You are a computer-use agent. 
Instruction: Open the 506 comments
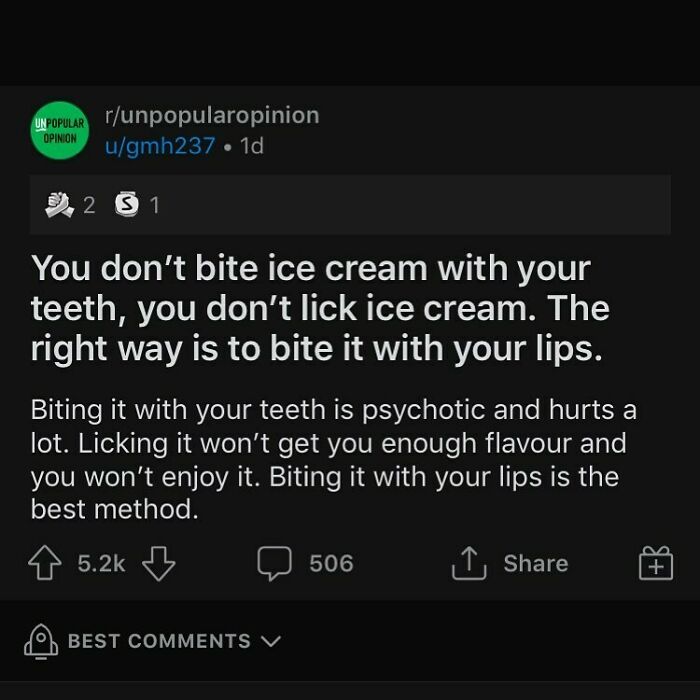point(306,564)
